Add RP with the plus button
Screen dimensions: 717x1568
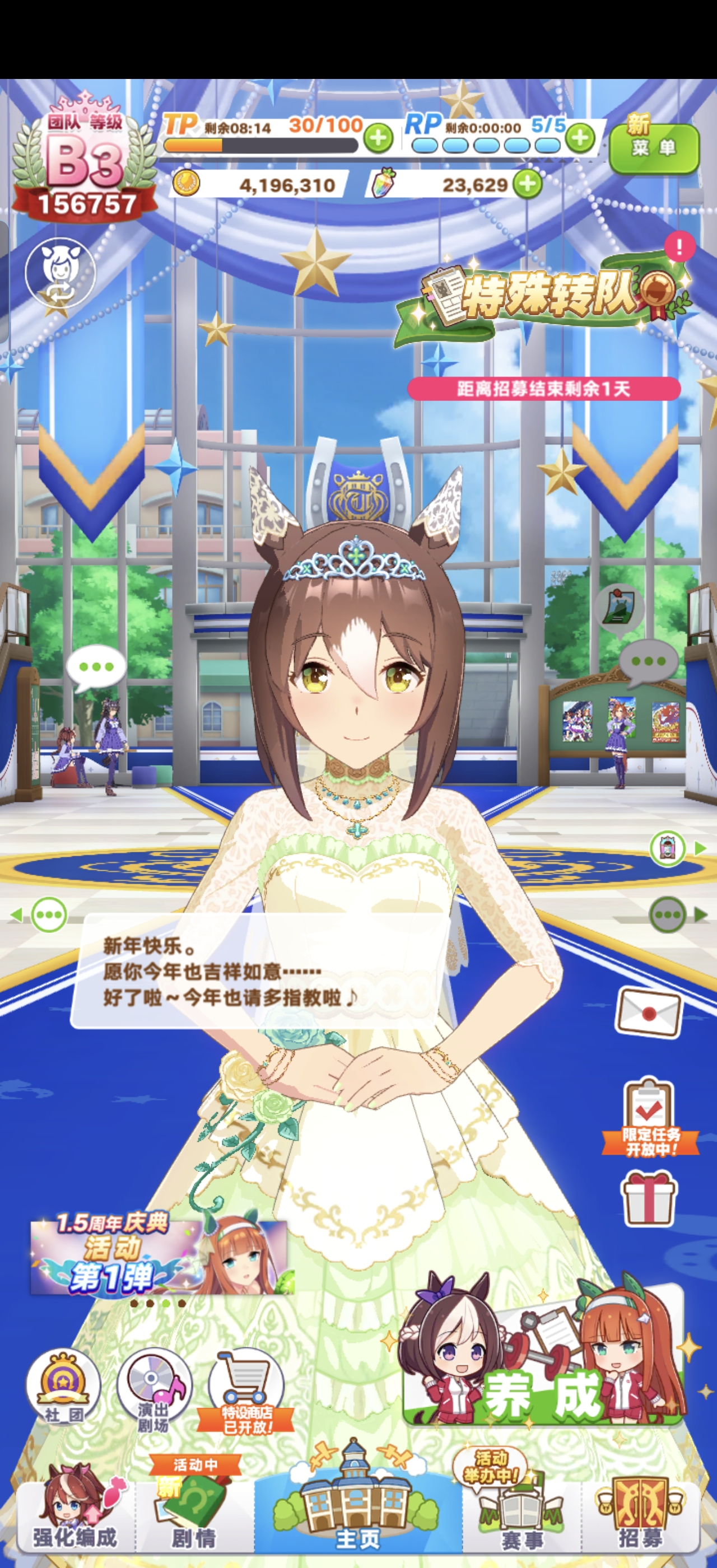point(579,138)
